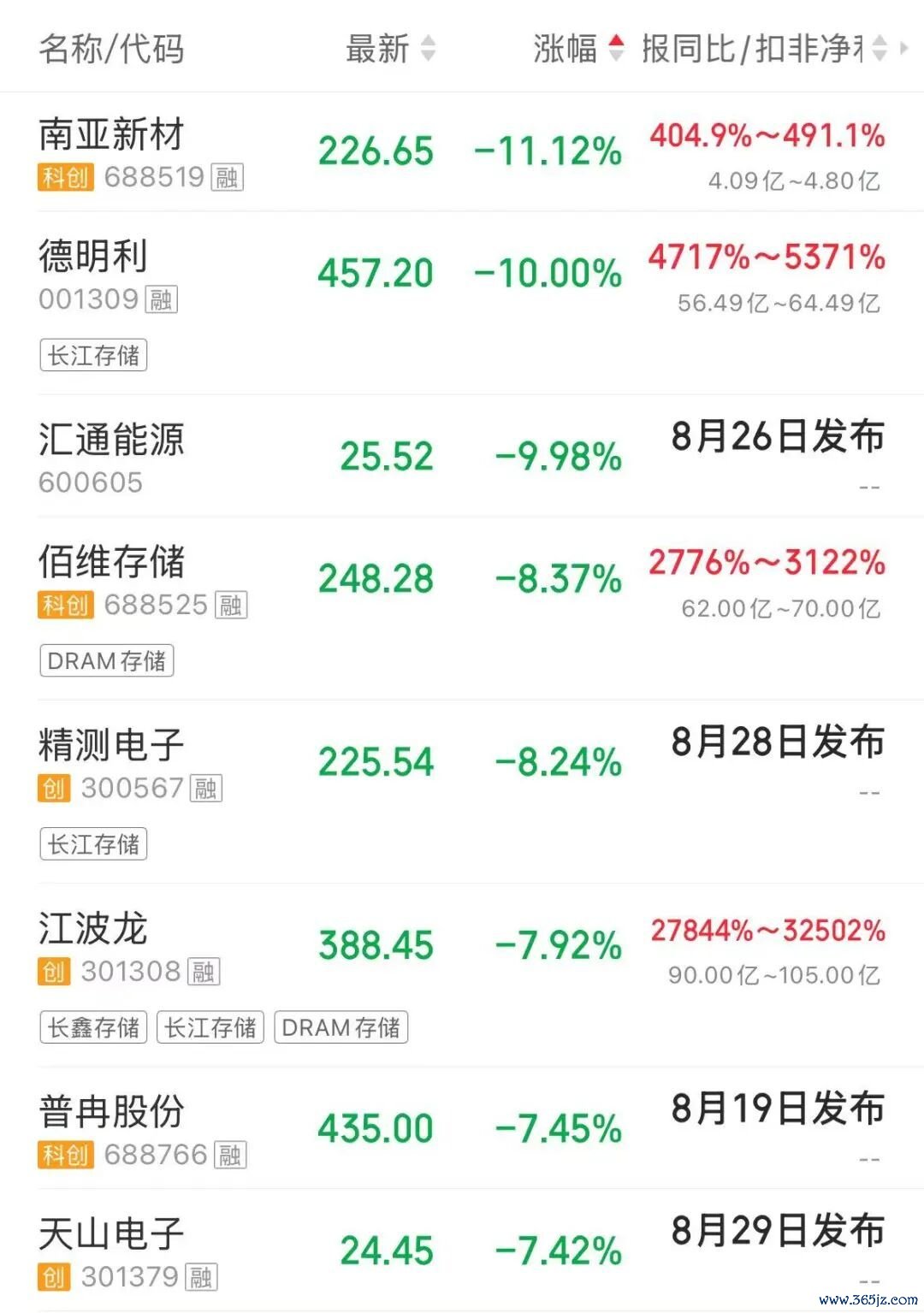Open the 南亚新材 stock row
The height and width of the screenshot is (1313, 924).
(x=462, y=151)
